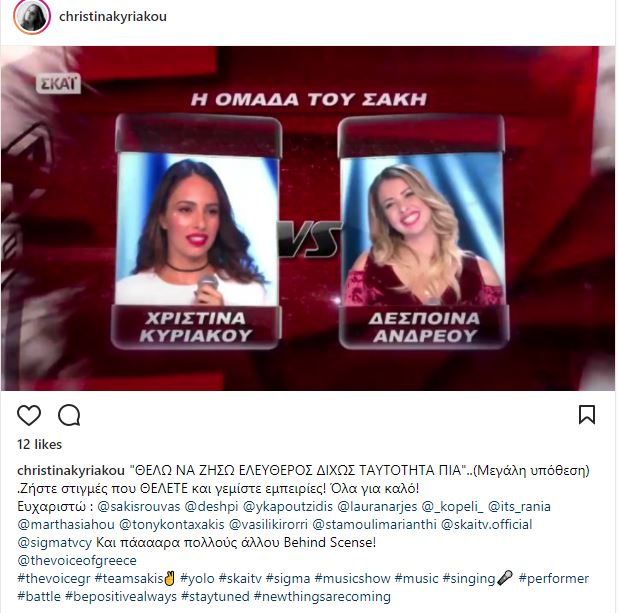View the 12 likes list
The width and height of the screenshot is (618, 613).
[x=40, y=444]
